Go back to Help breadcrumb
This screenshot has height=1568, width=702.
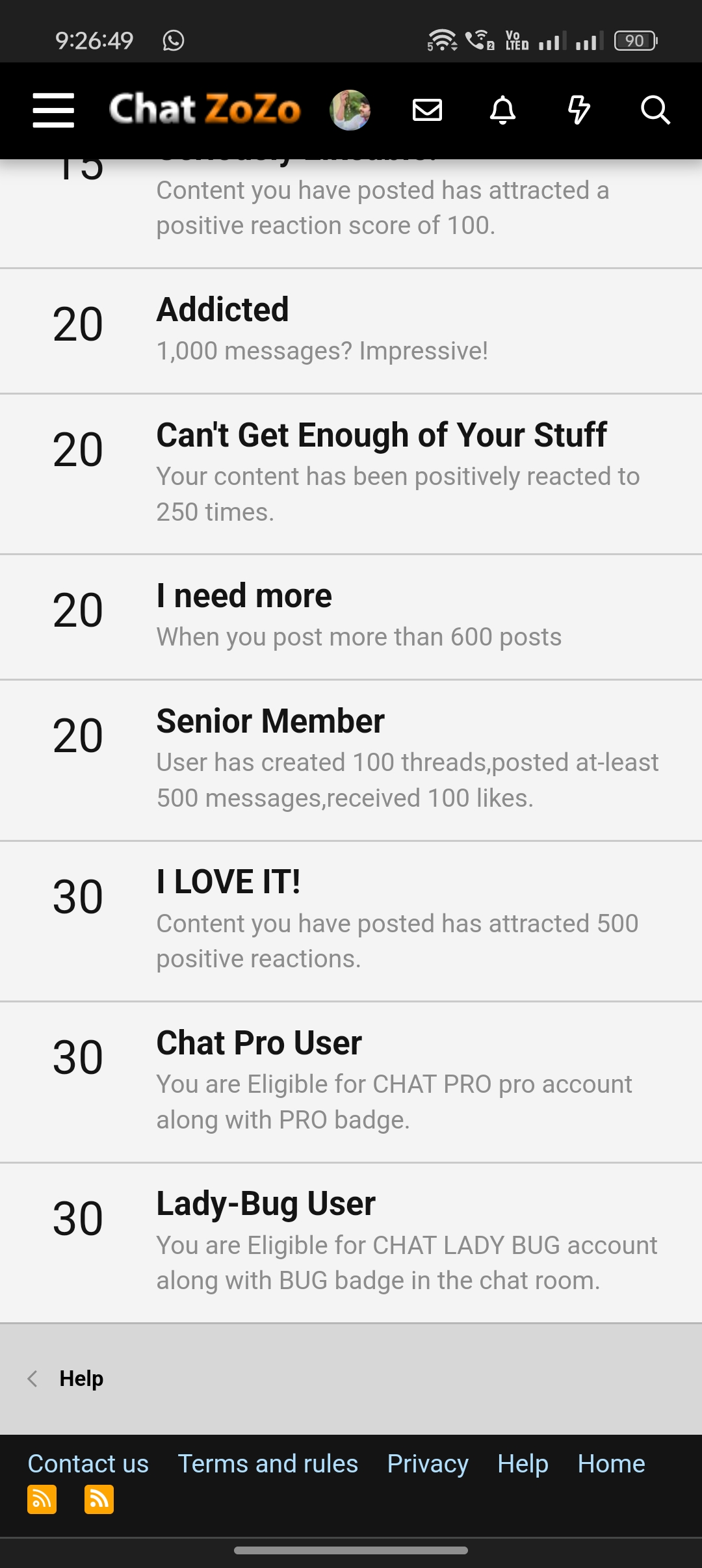pyautogui.click(x=81, y=1378)
